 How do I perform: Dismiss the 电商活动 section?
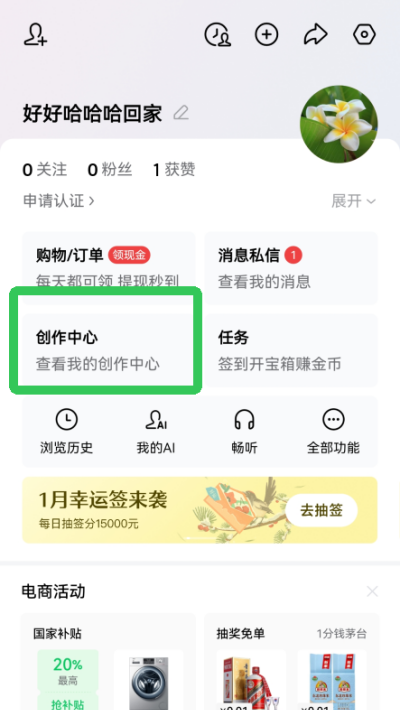(372, 591)
